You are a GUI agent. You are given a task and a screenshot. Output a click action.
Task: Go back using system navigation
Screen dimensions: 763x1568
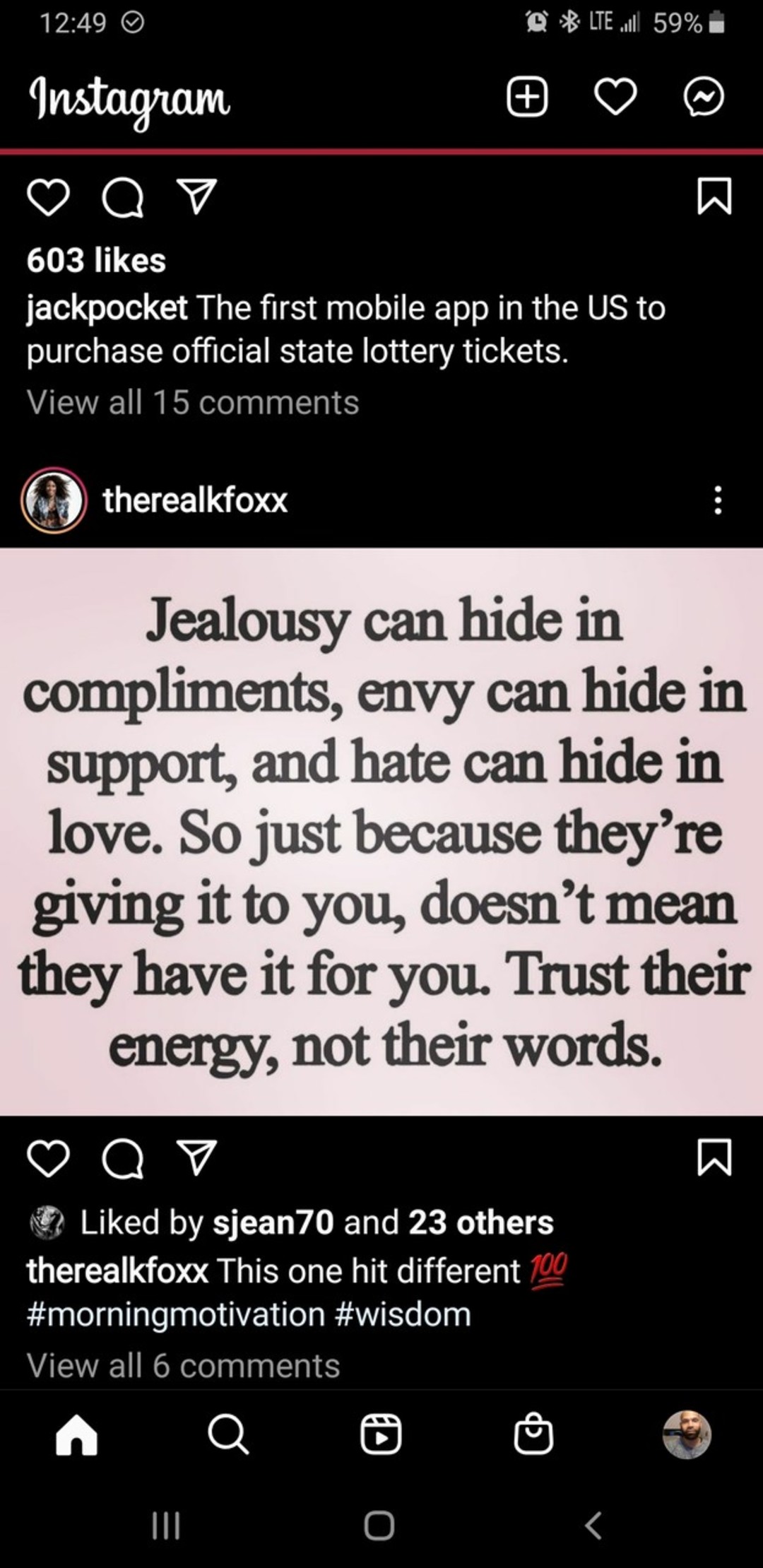click(x=593, y=1525)
